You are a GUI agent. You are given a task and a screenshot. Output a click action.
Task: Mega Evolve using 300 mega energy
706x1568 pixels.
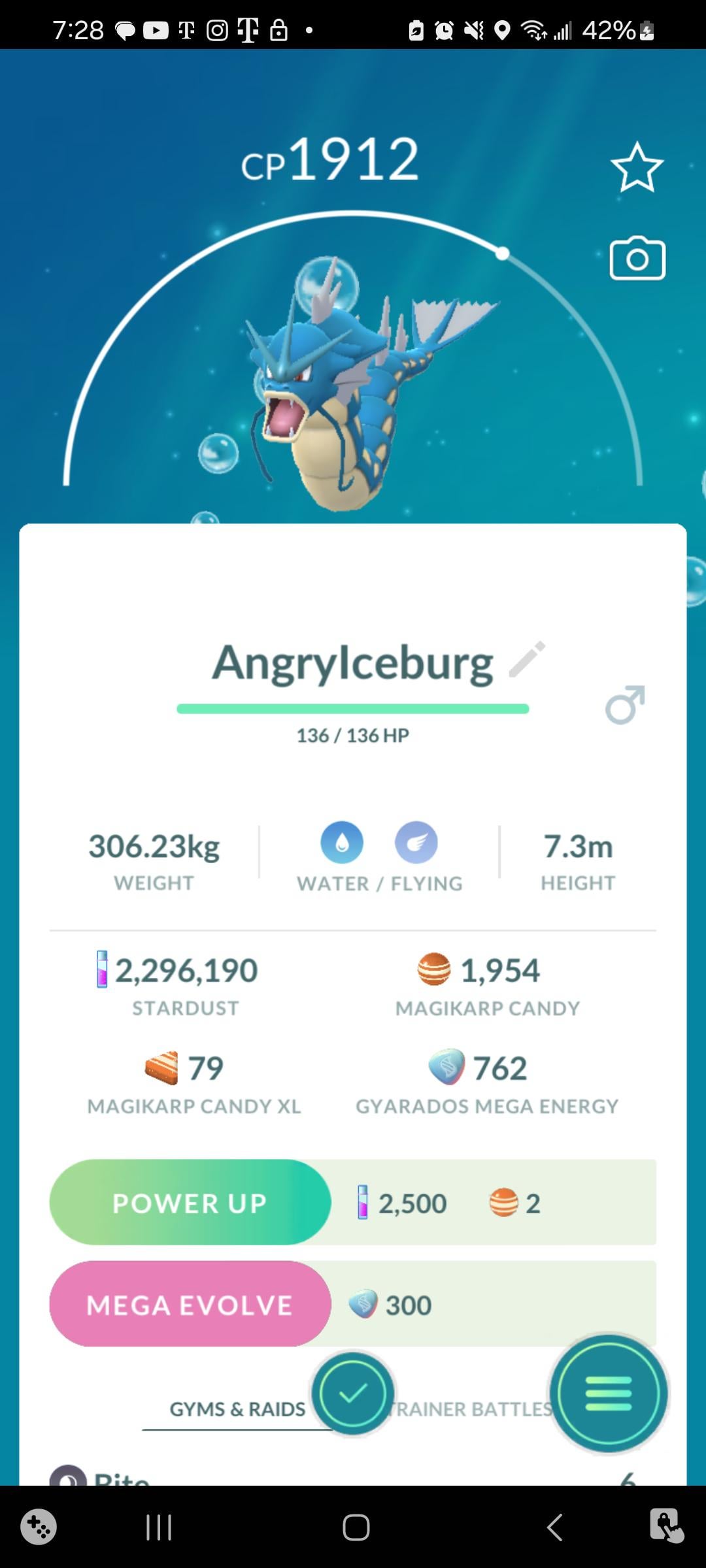point(190,1305)
